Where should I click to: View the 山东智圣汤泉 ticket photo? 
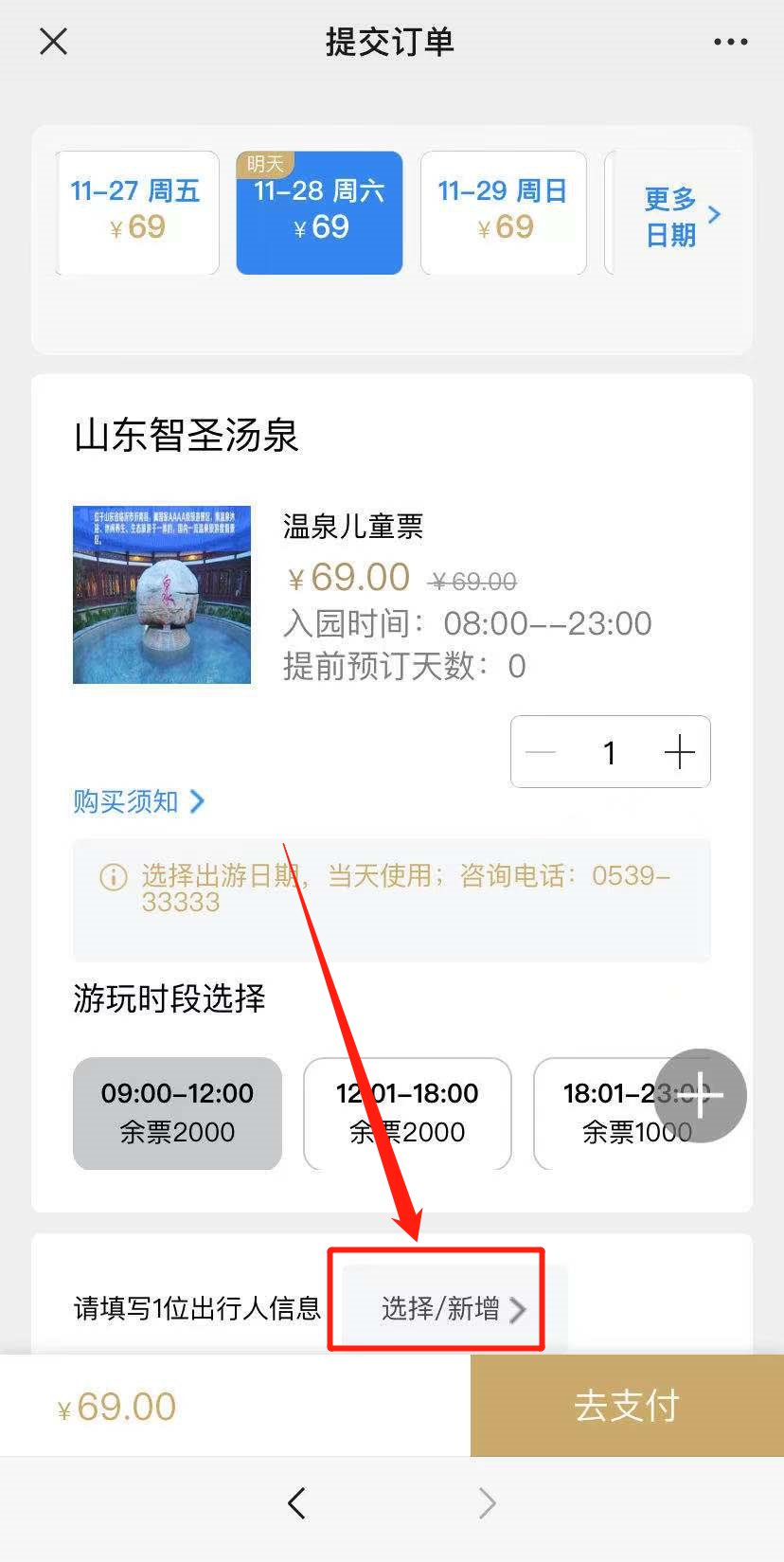pos(162,595)
